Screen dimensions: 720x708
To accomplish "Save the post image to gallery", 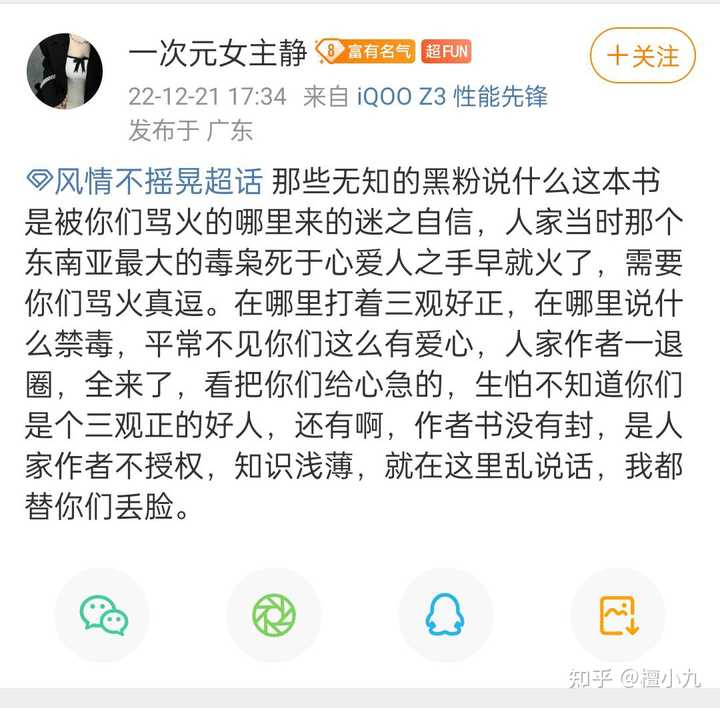I will [x=617, y=615].
